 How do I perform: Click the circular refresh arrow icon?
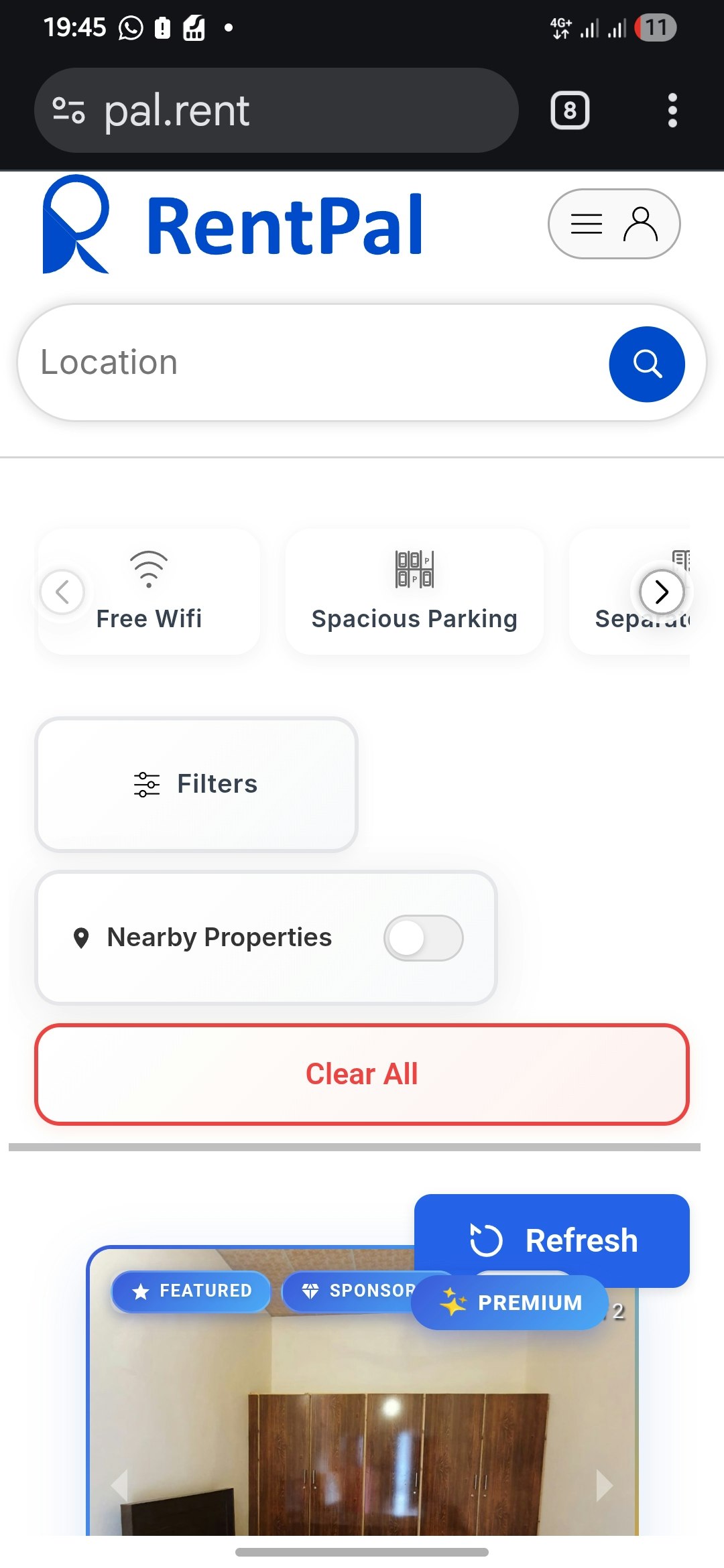coord(487,1240)
